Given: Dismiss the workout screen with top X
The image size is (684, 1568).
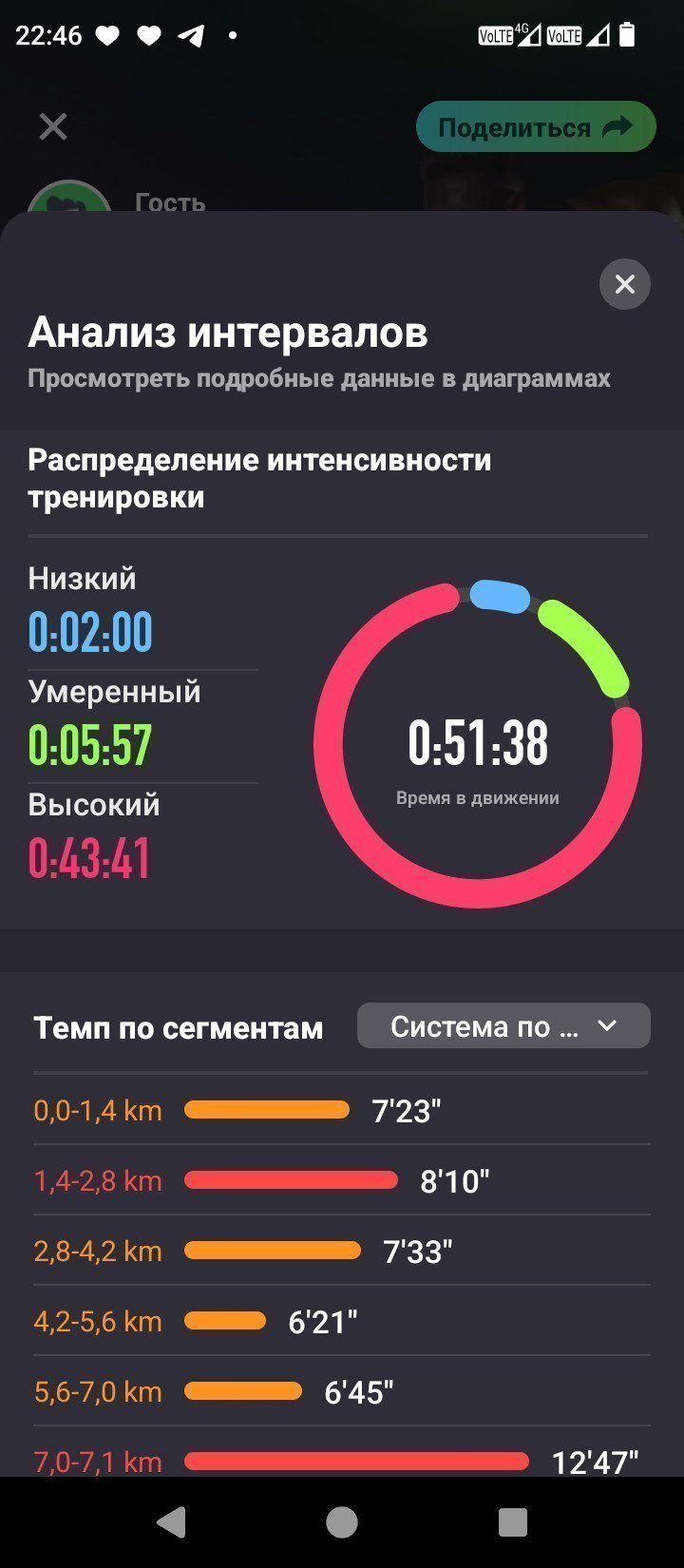Looking at the screenshot, I should tap(53, 126).
